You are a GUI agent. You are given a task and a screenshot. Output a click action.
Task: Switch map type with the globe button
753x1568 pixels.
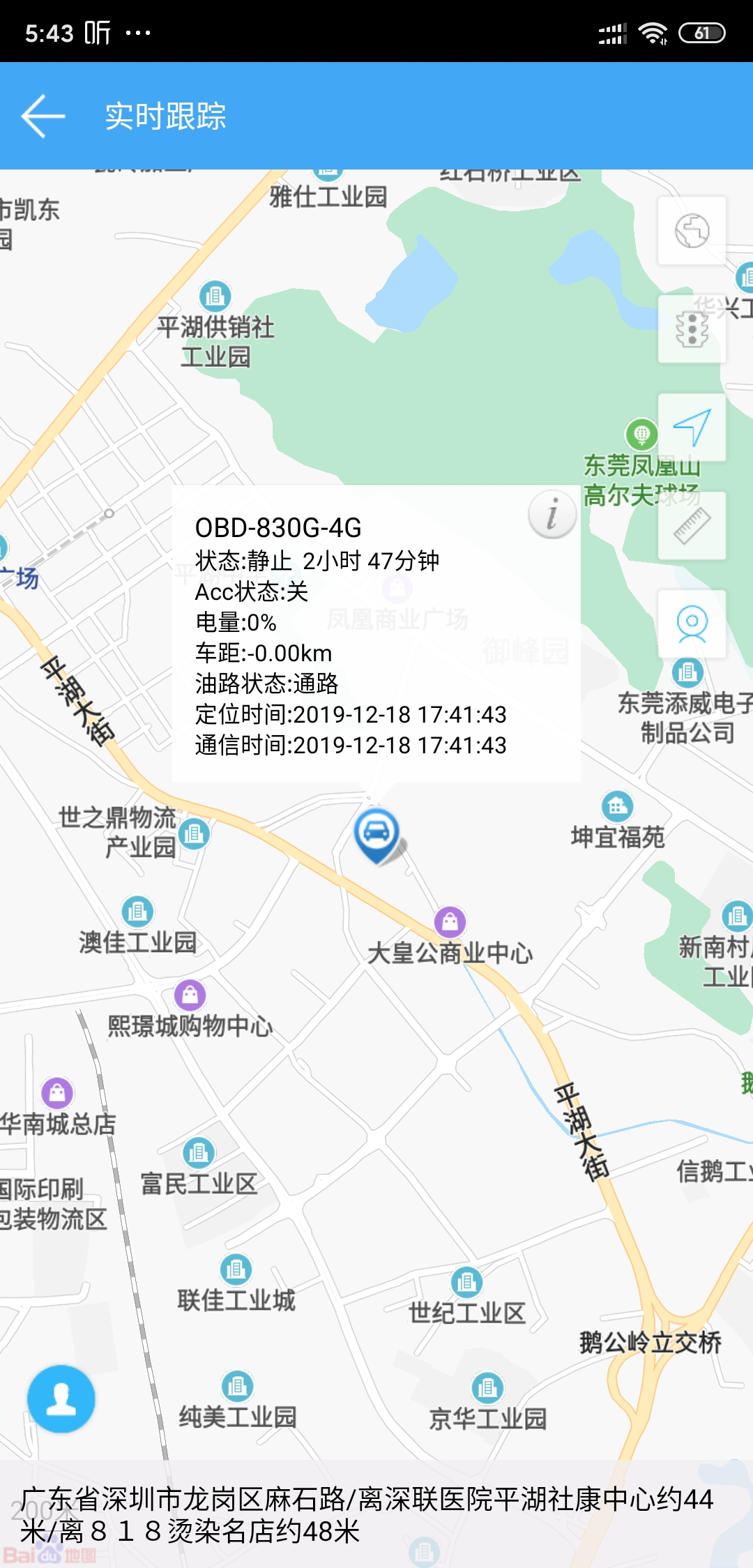coord(692,231)
